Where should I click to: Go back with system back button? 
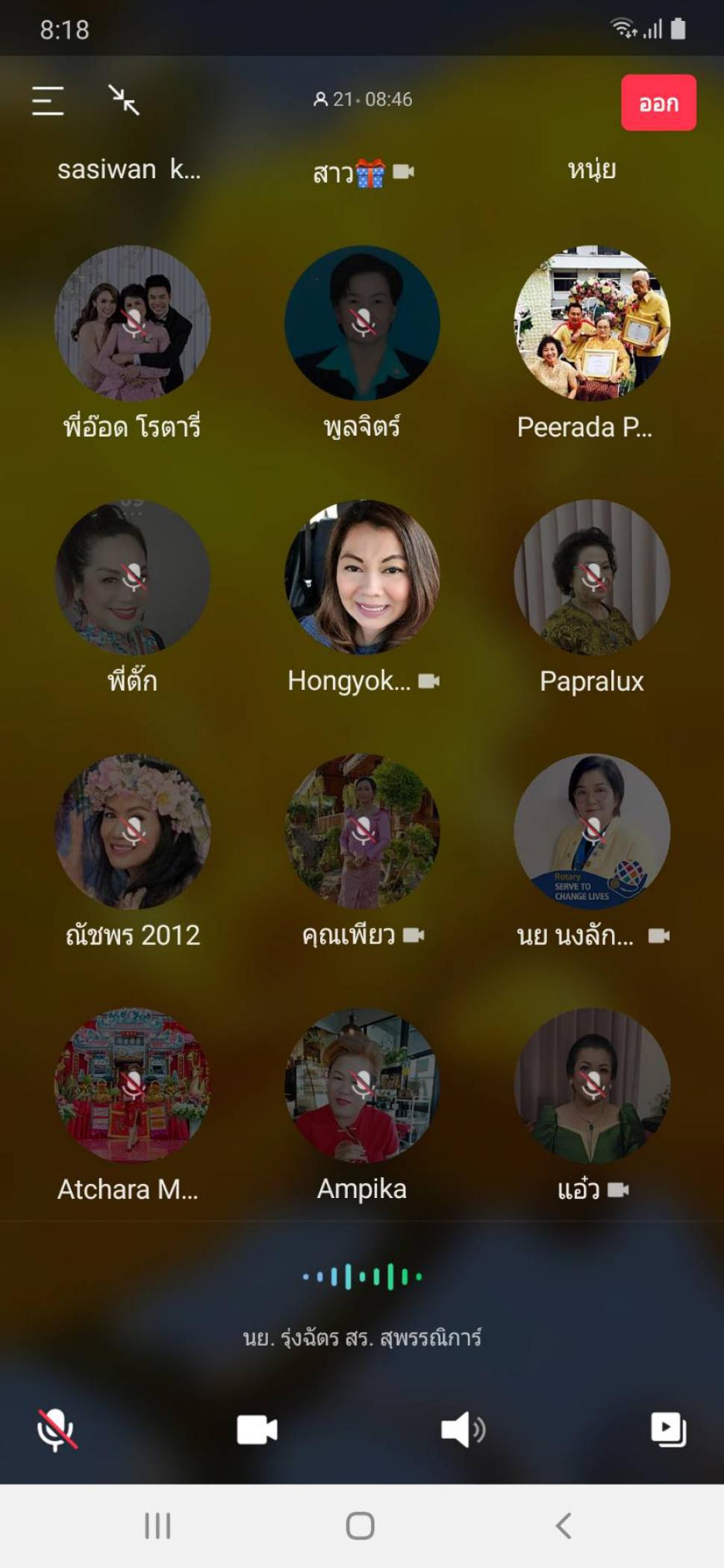click(x=564, y=1525)
